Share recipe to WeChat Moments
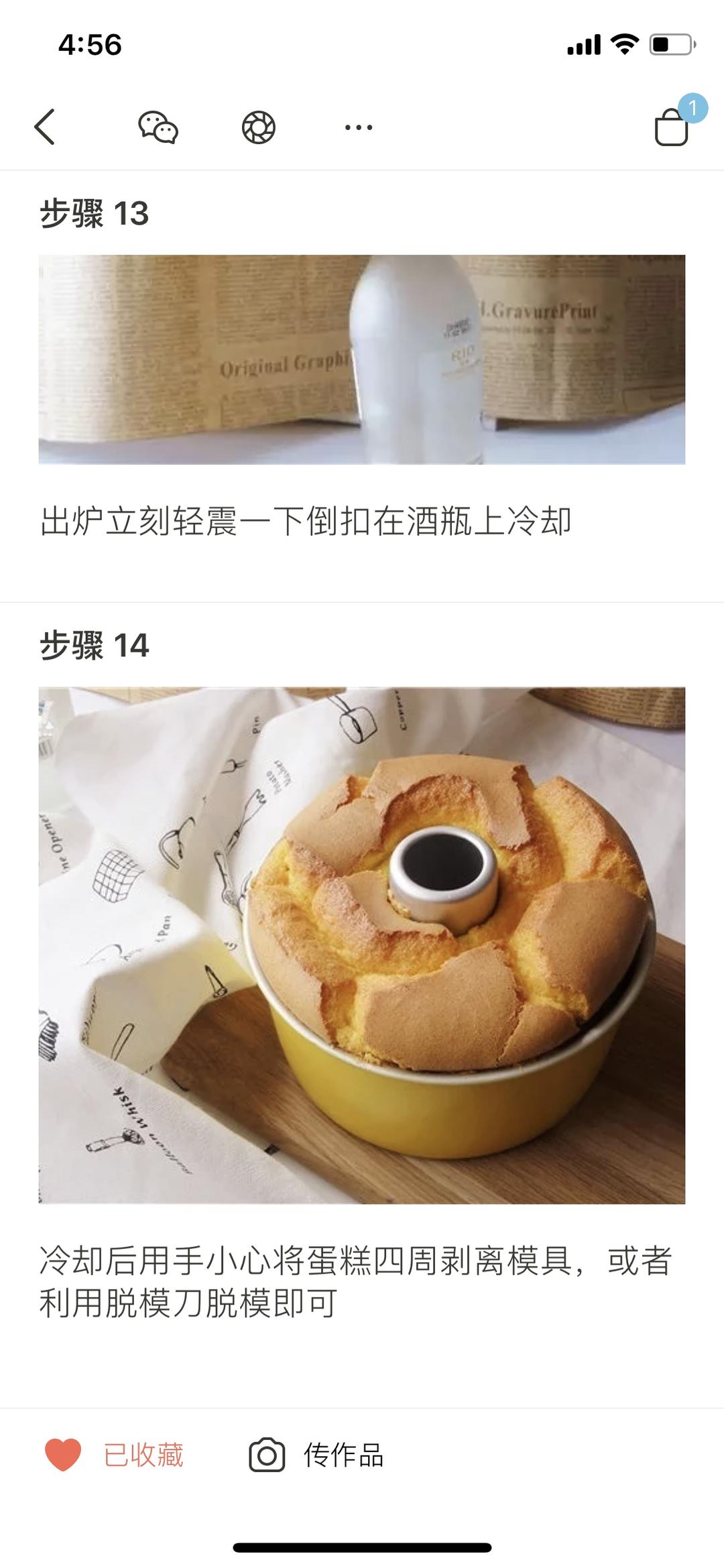 pos(258,127)
